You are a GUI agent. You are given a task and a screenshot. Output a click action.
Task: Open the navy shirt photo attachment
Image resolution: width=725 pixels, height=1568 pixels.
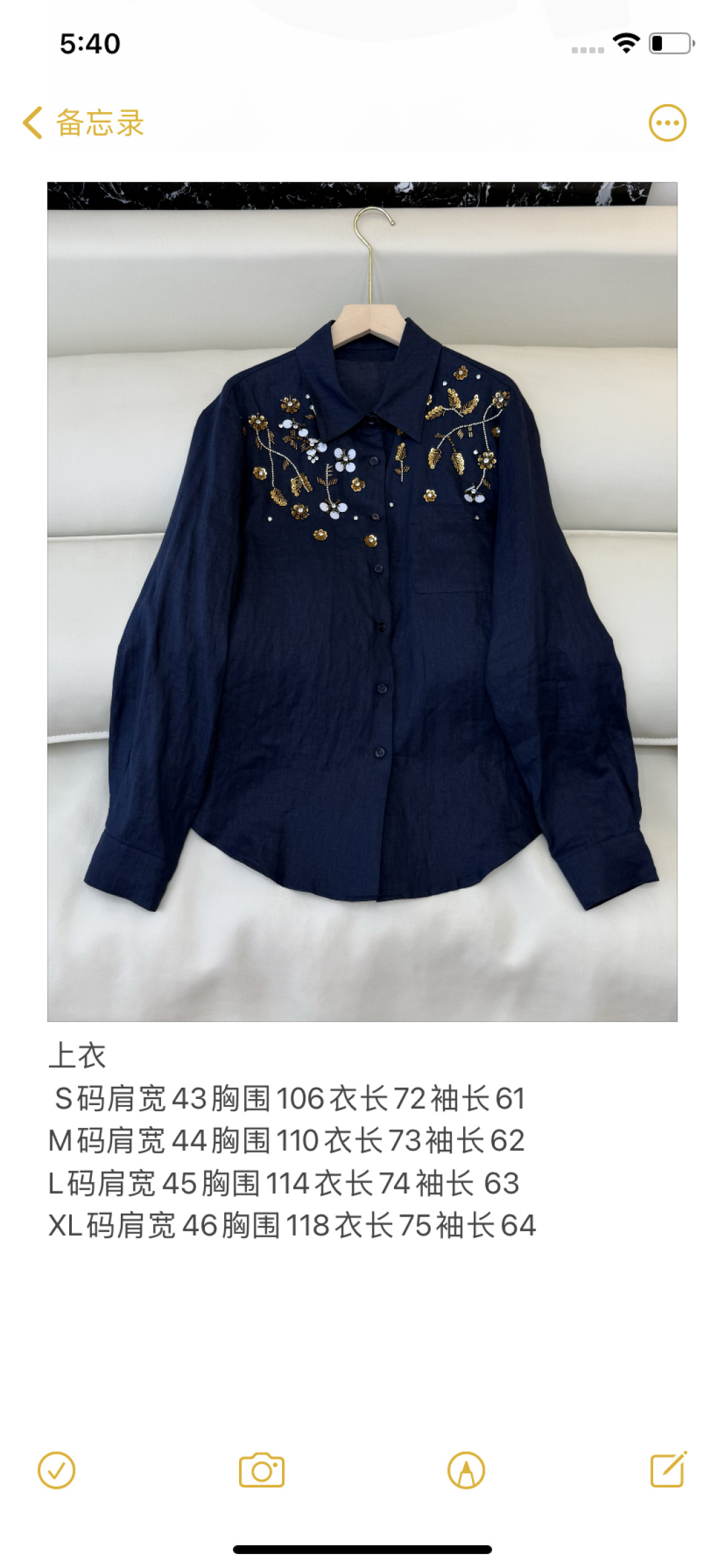pyautogui.click(x=362, y=601)
